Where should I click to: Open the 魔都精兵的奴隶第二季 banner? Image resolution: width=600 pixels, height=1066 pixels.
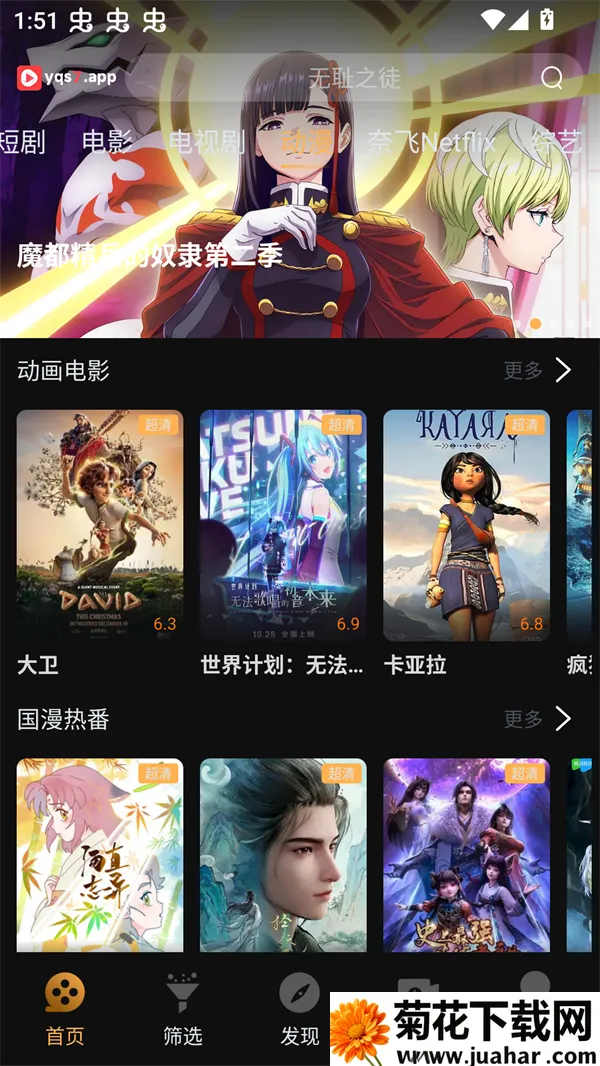coord(150,255)
